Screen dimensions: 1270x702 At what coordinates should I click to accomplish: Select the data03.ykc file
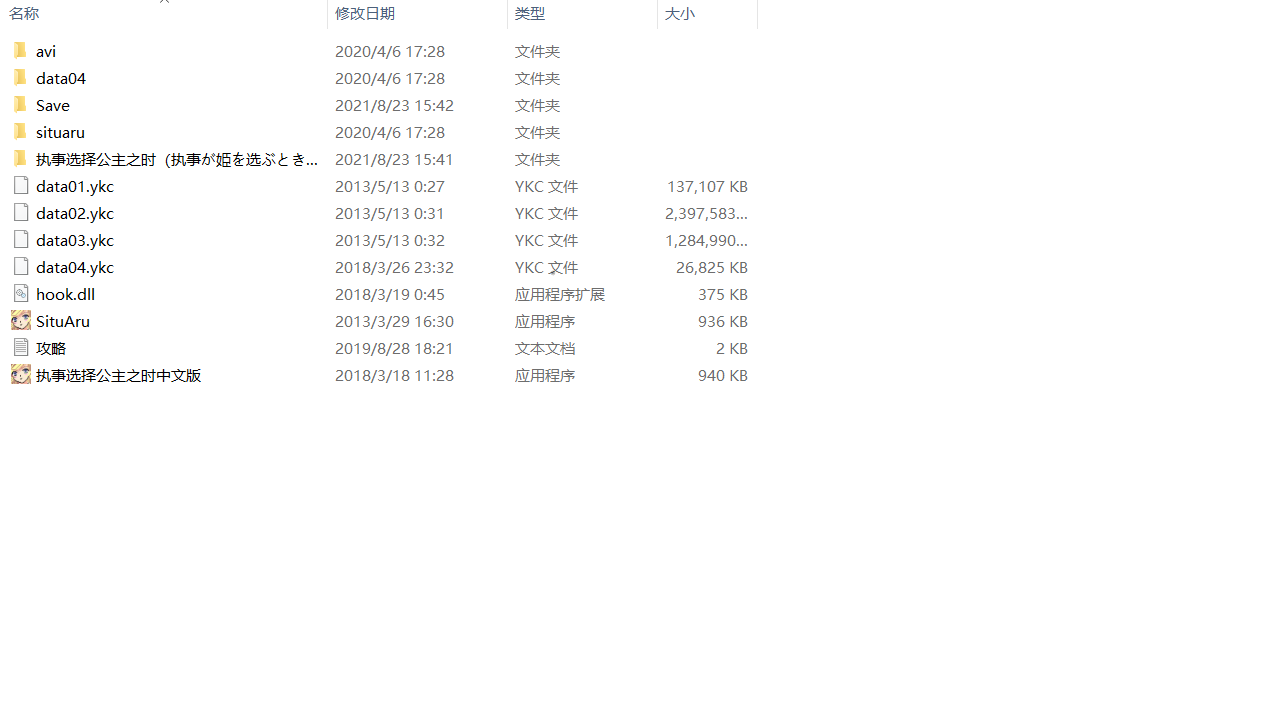pyautogui.click(x=75, y=240)
